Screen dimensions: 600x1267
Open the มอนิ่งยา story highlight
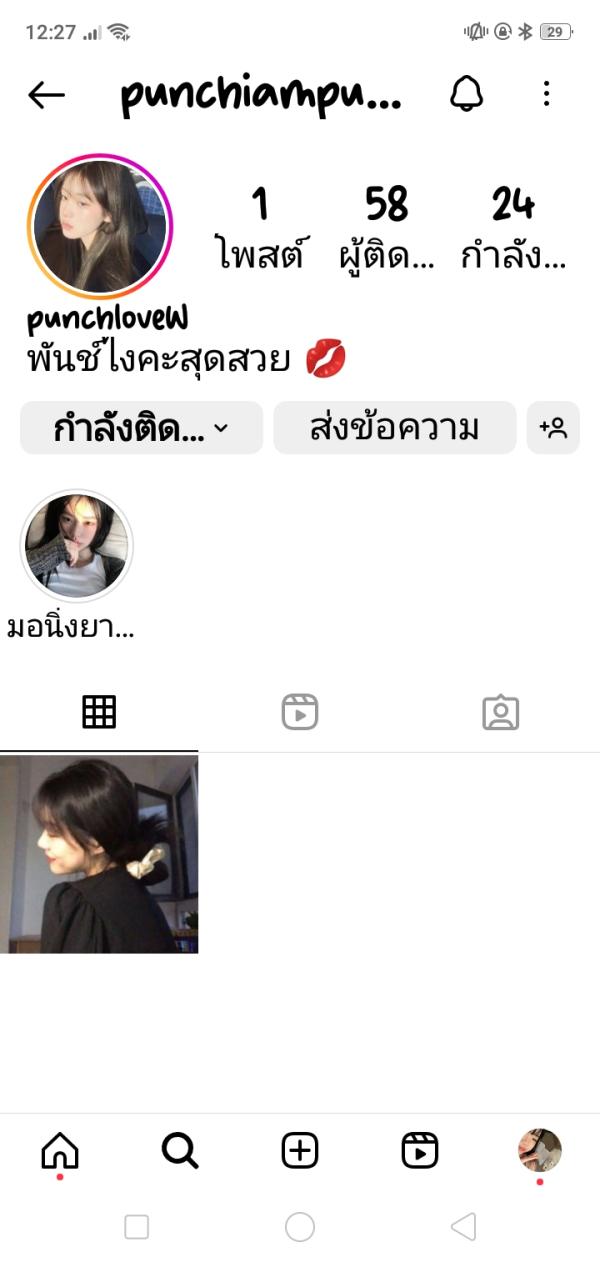(x=76, y=547)
